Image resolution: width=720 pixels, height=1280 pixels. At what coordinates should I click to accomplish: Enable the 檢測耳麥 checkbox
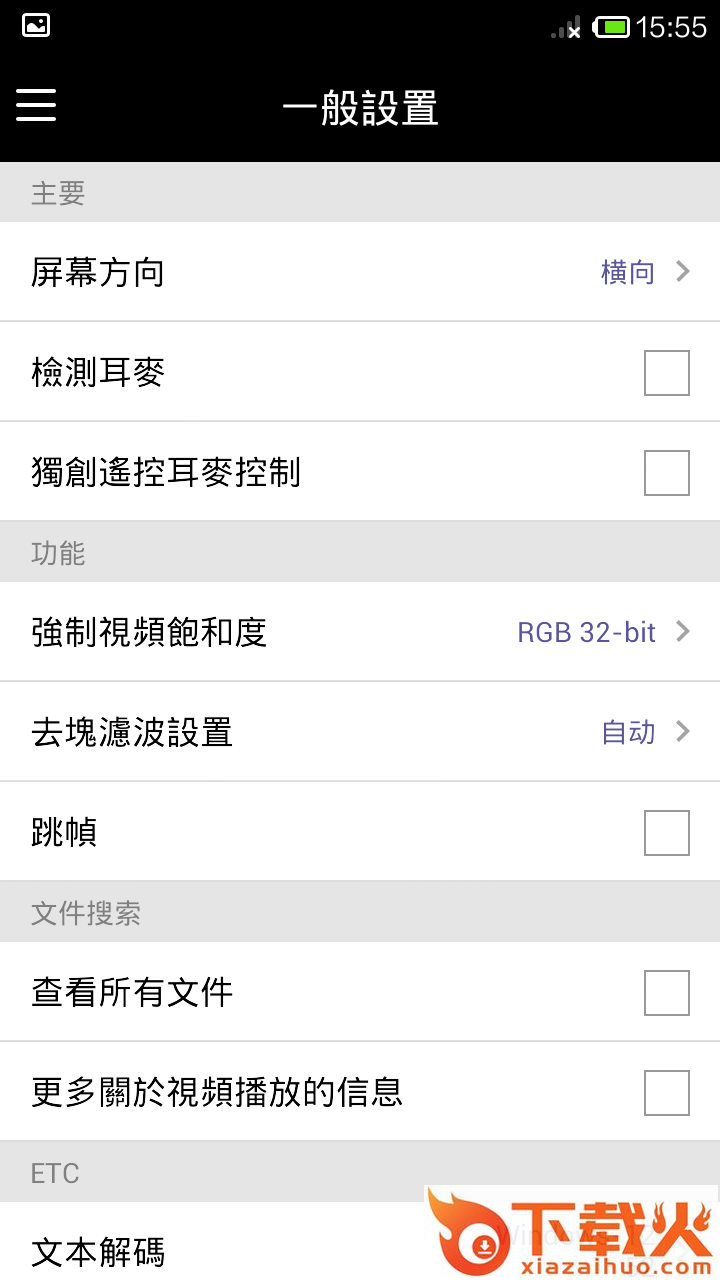click(666, 373)
